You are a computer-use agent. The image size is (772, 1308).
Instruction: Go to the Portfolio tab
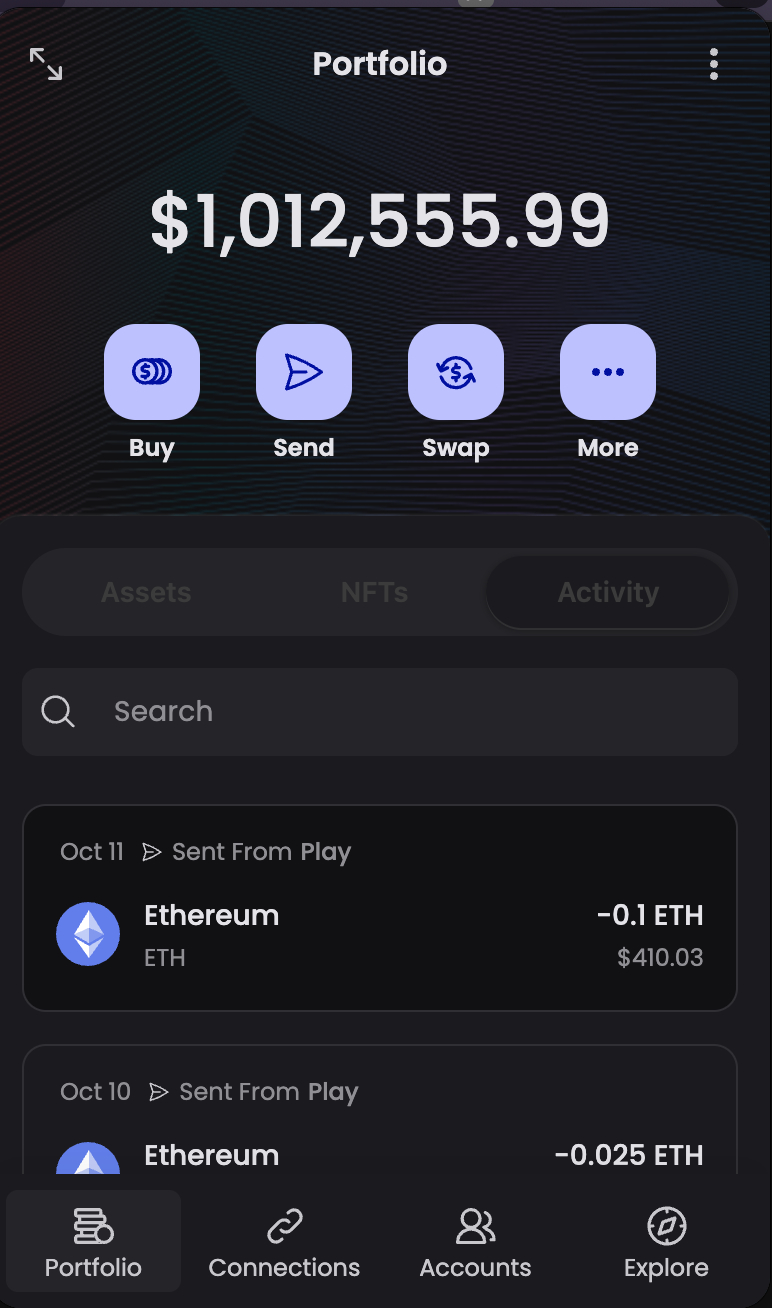click(93, 1241)
